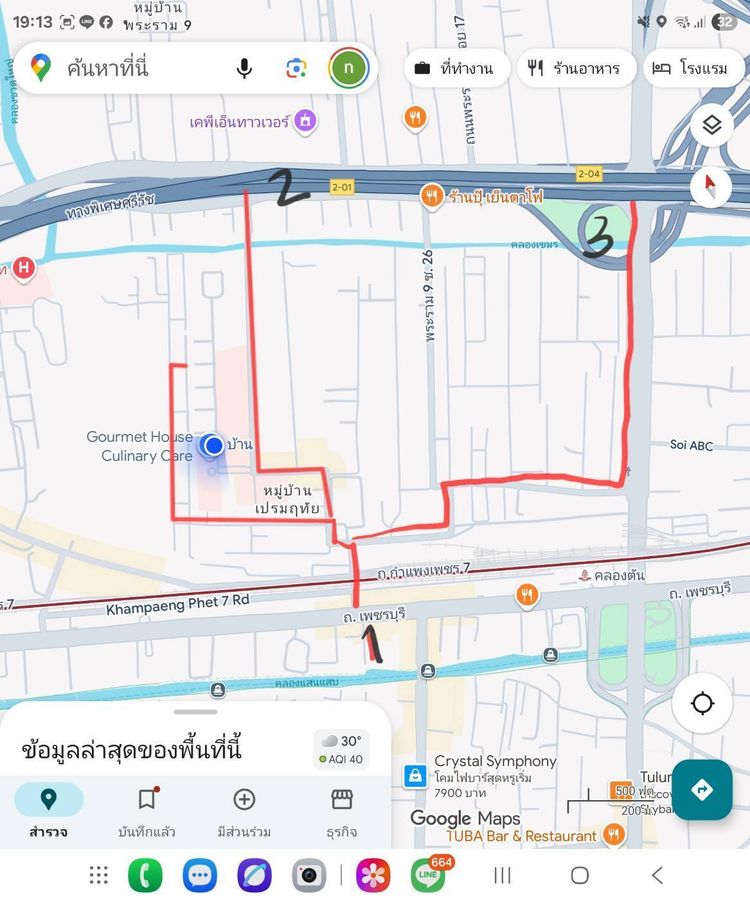The width and height of the screenshot is (750, 901).
Task: Start voice search with the microphone
Action: pyautogui.click(x=244, y=68)
